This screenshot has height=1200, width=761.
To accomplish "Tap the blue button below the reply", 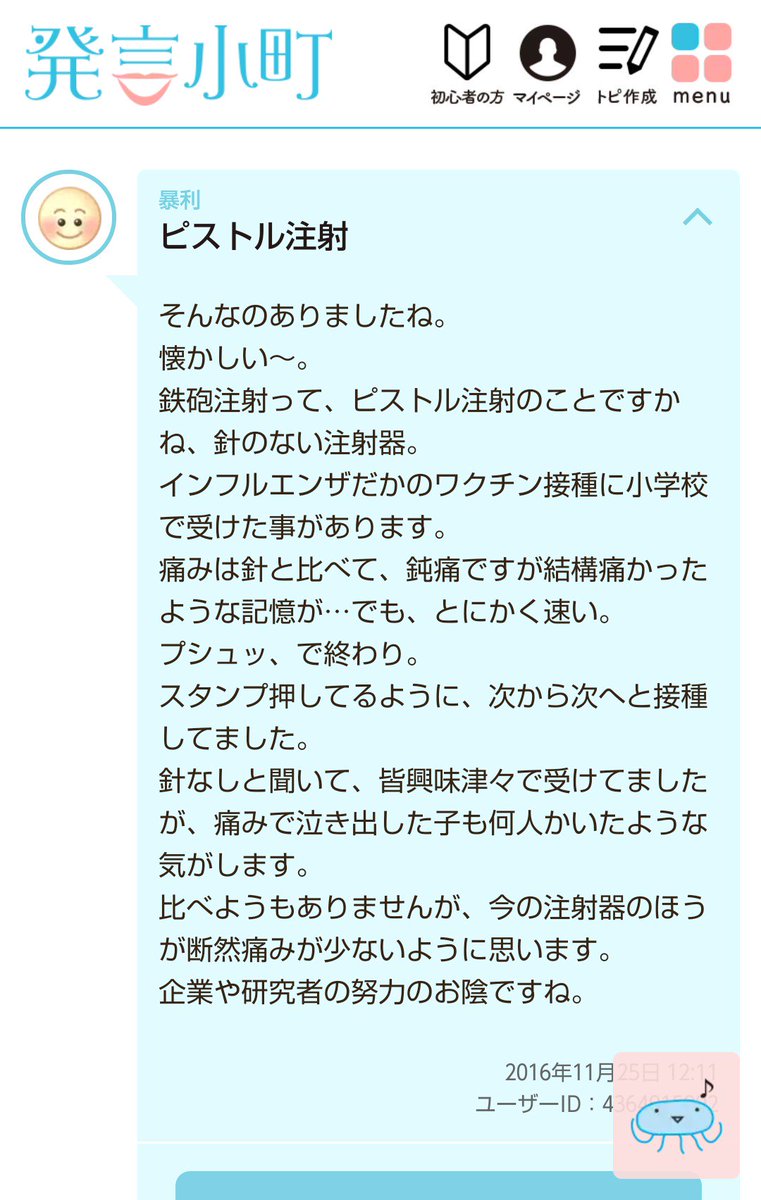I will coord(438,1186).
